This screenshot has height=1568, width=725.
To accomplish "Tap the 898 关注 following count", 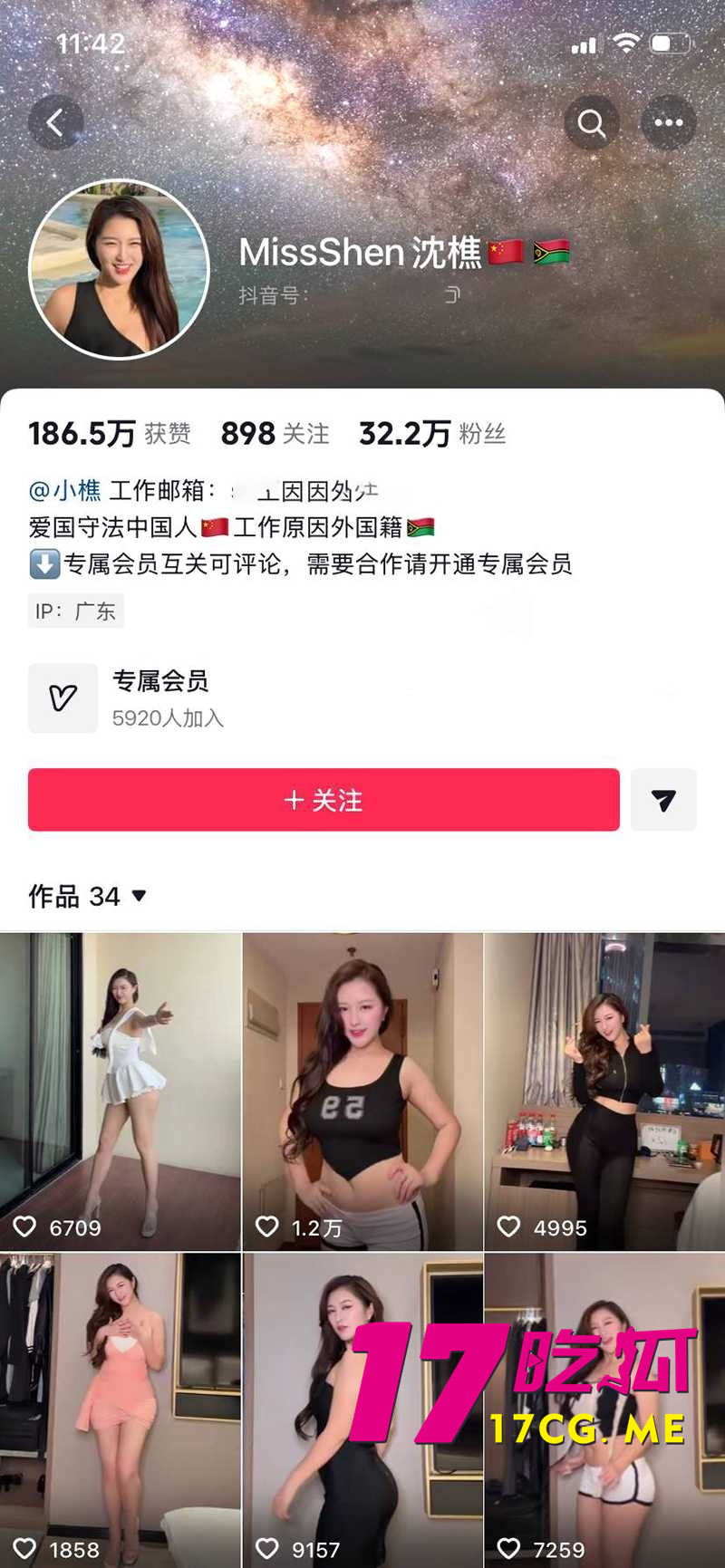I will pos(274,433).
